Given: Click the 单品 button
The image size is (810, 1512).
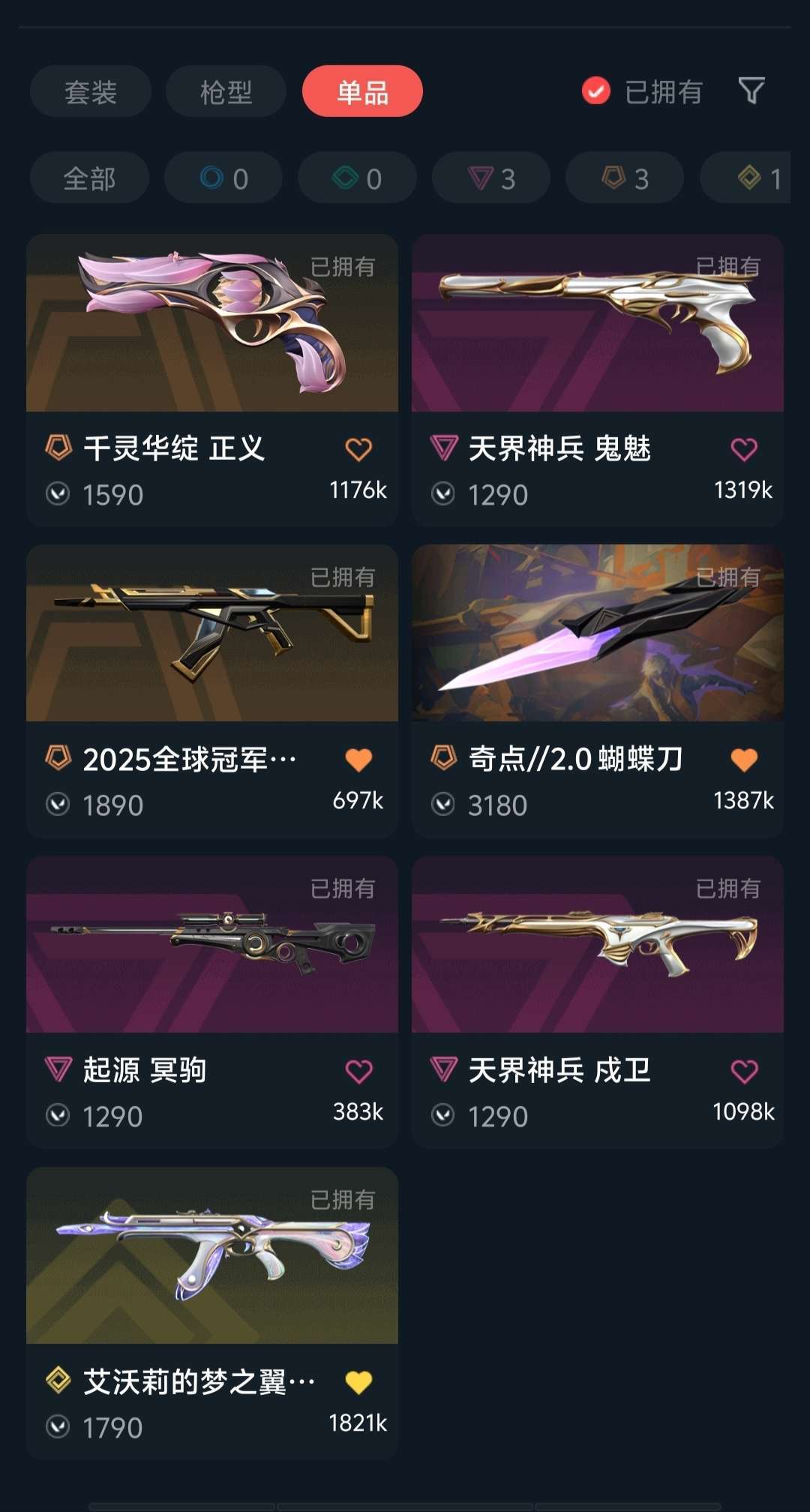Looking at the screenshot, I should (x=362, y=91).
